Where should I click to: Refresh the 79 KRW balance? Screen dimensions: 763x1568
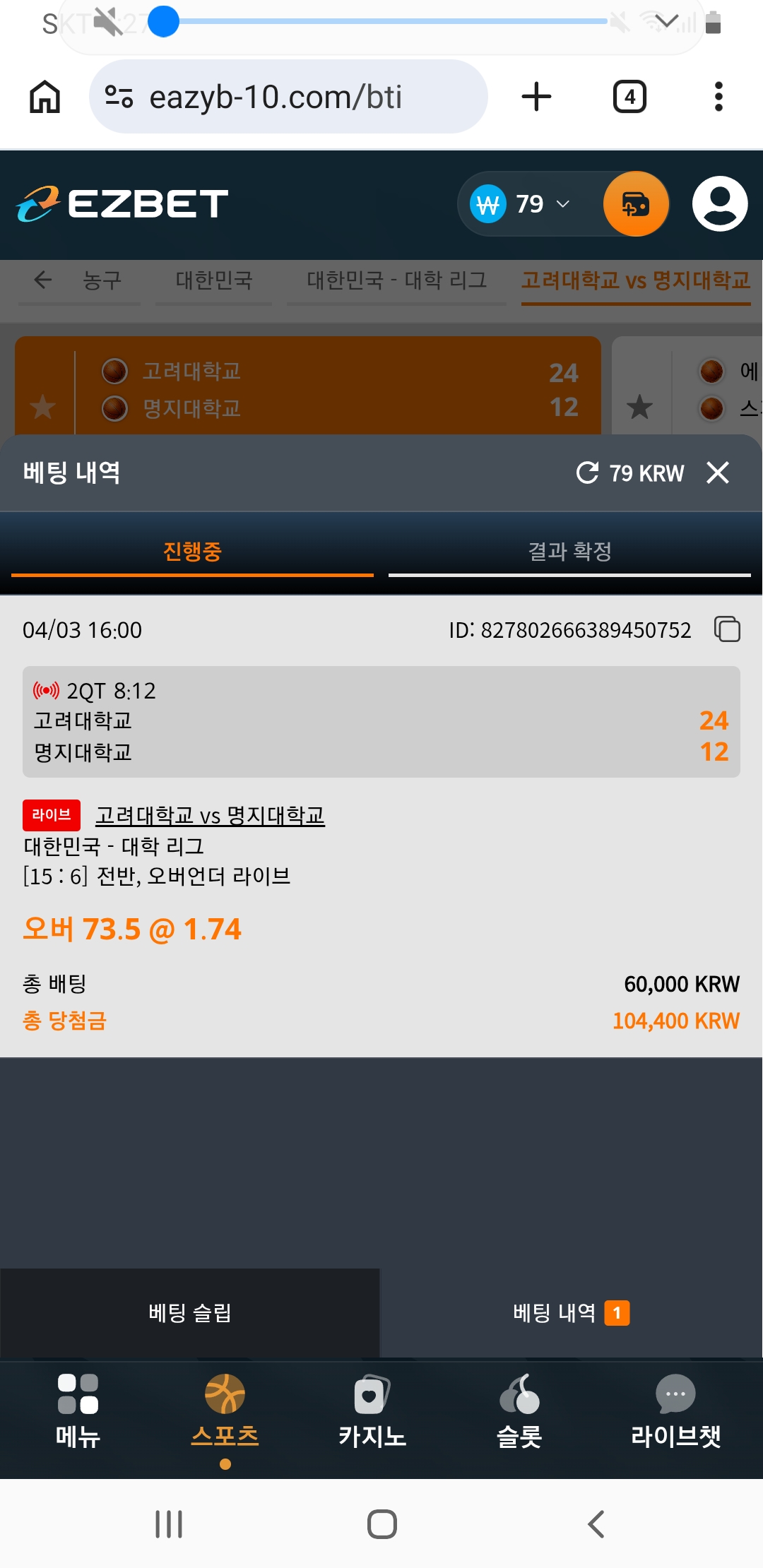[587, 473]
